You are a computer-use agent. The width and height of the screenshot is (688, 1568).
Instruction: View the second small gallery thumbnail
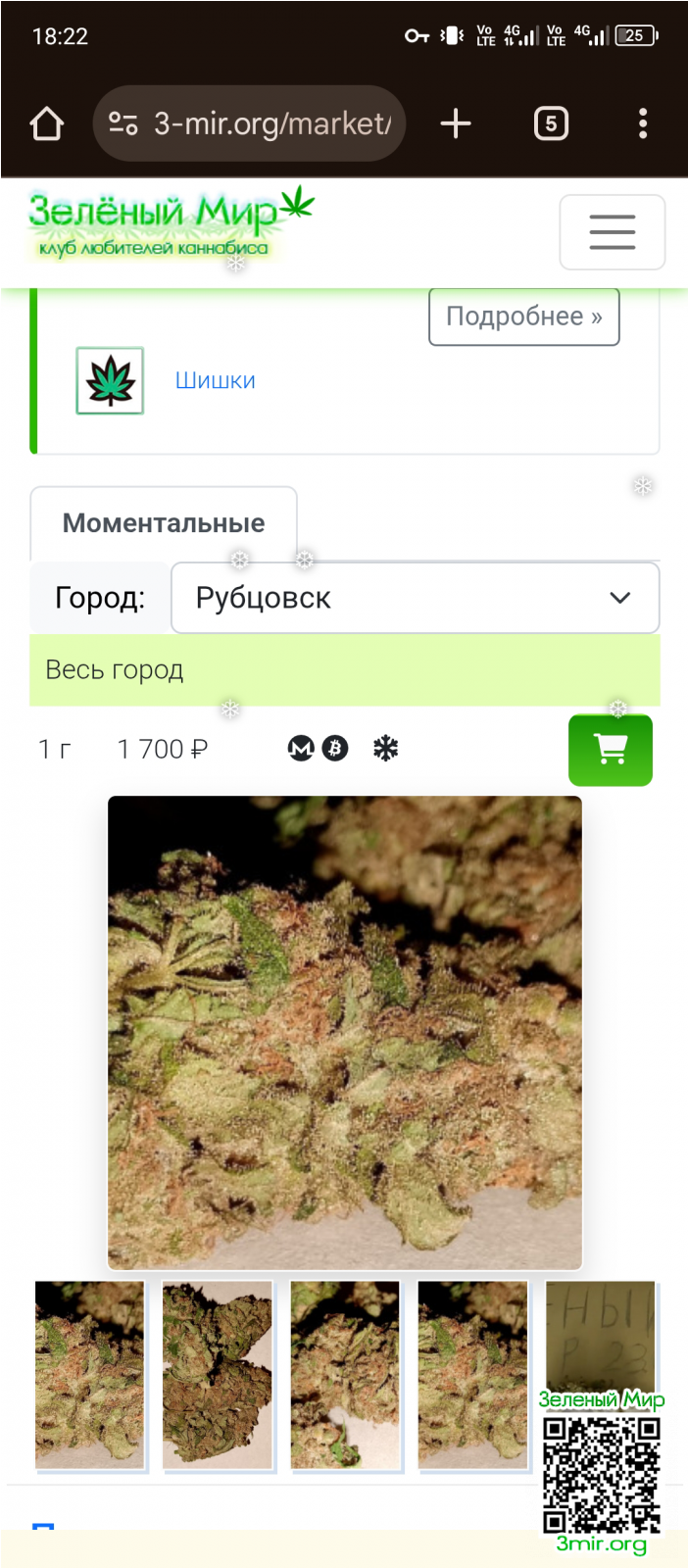tap(217, 1374)
